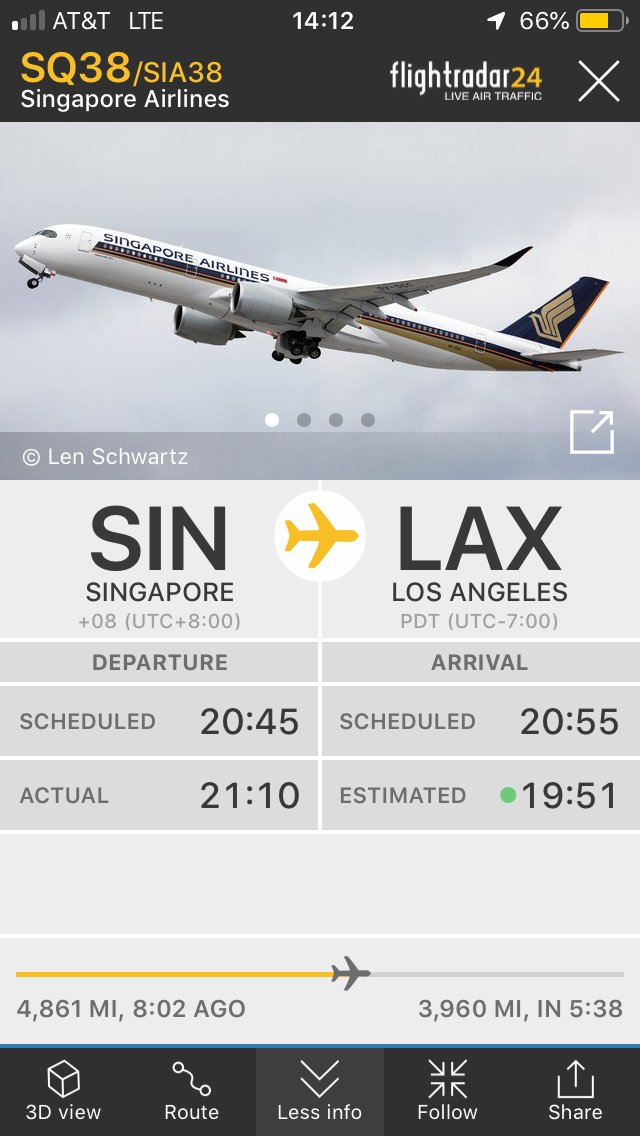Share flight SQ38
640x1136 pixels.
[575, 1091]
